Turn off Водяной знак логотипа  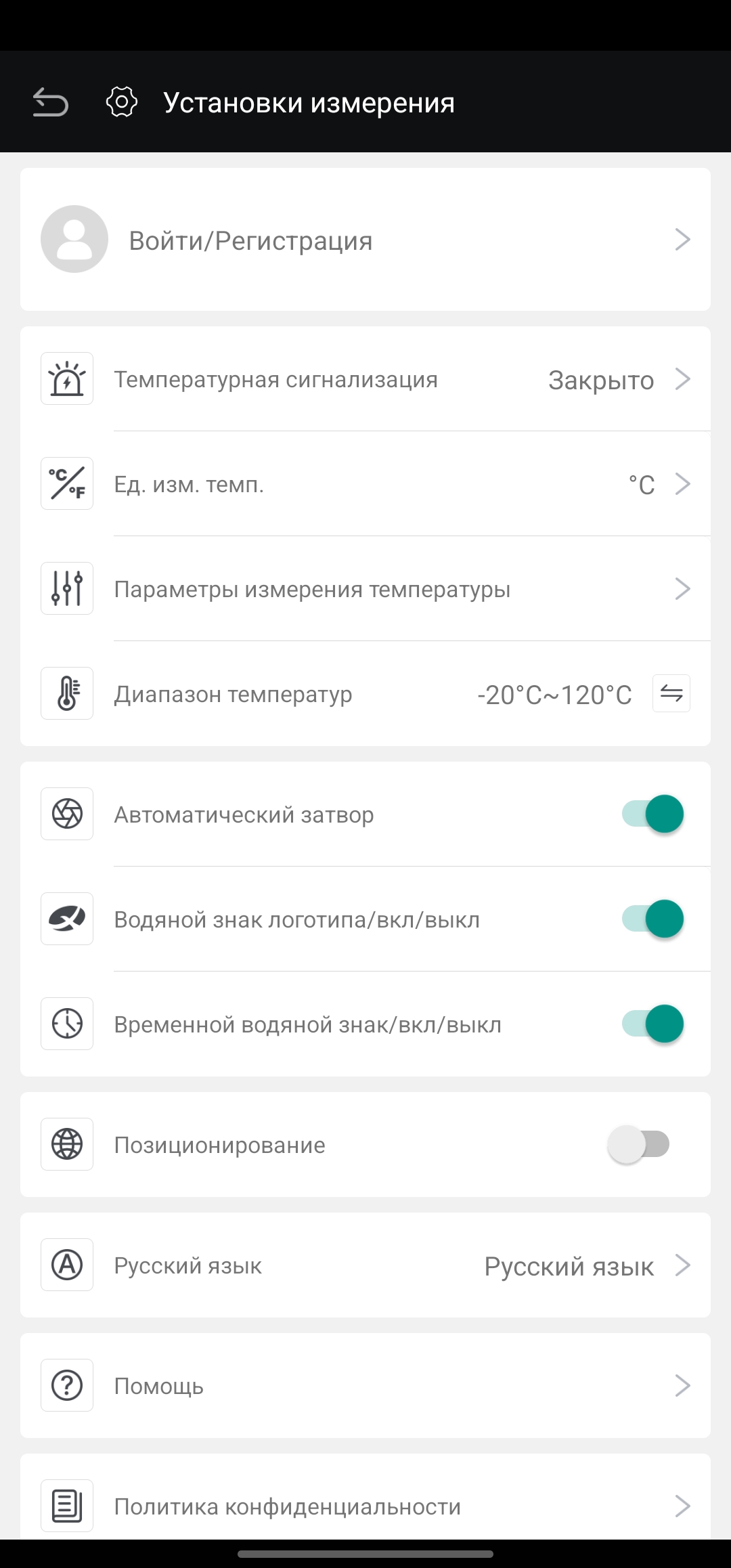(x=652, y=919)
